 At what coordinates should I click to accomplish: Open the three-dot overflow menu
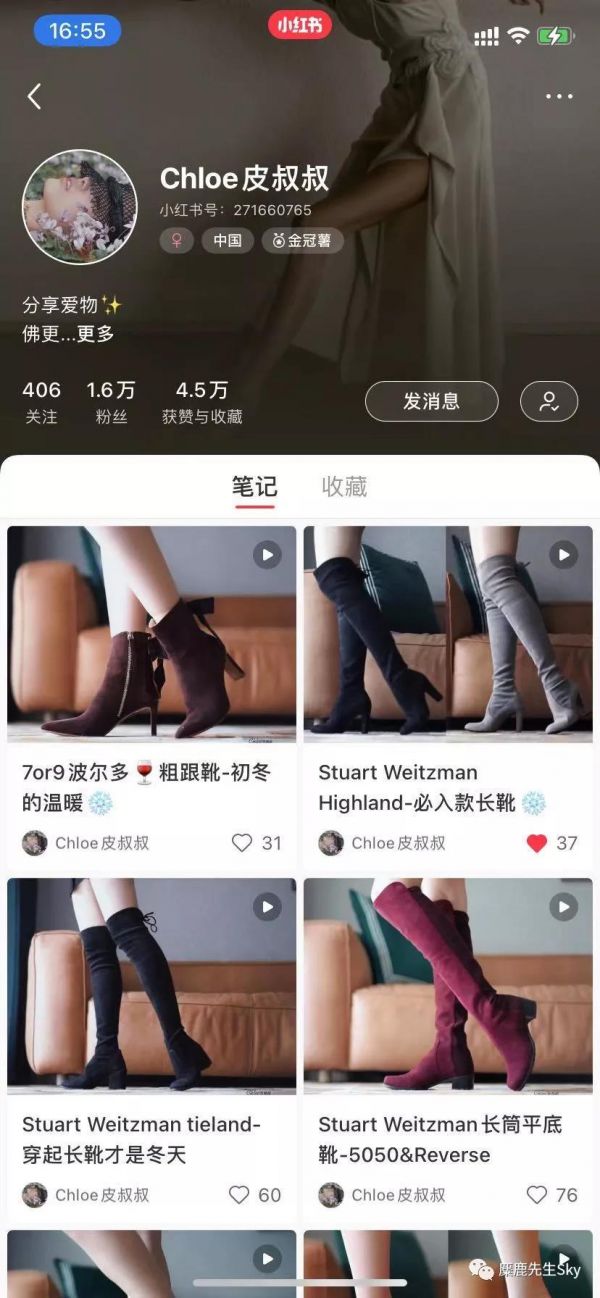tap(559, 96)
